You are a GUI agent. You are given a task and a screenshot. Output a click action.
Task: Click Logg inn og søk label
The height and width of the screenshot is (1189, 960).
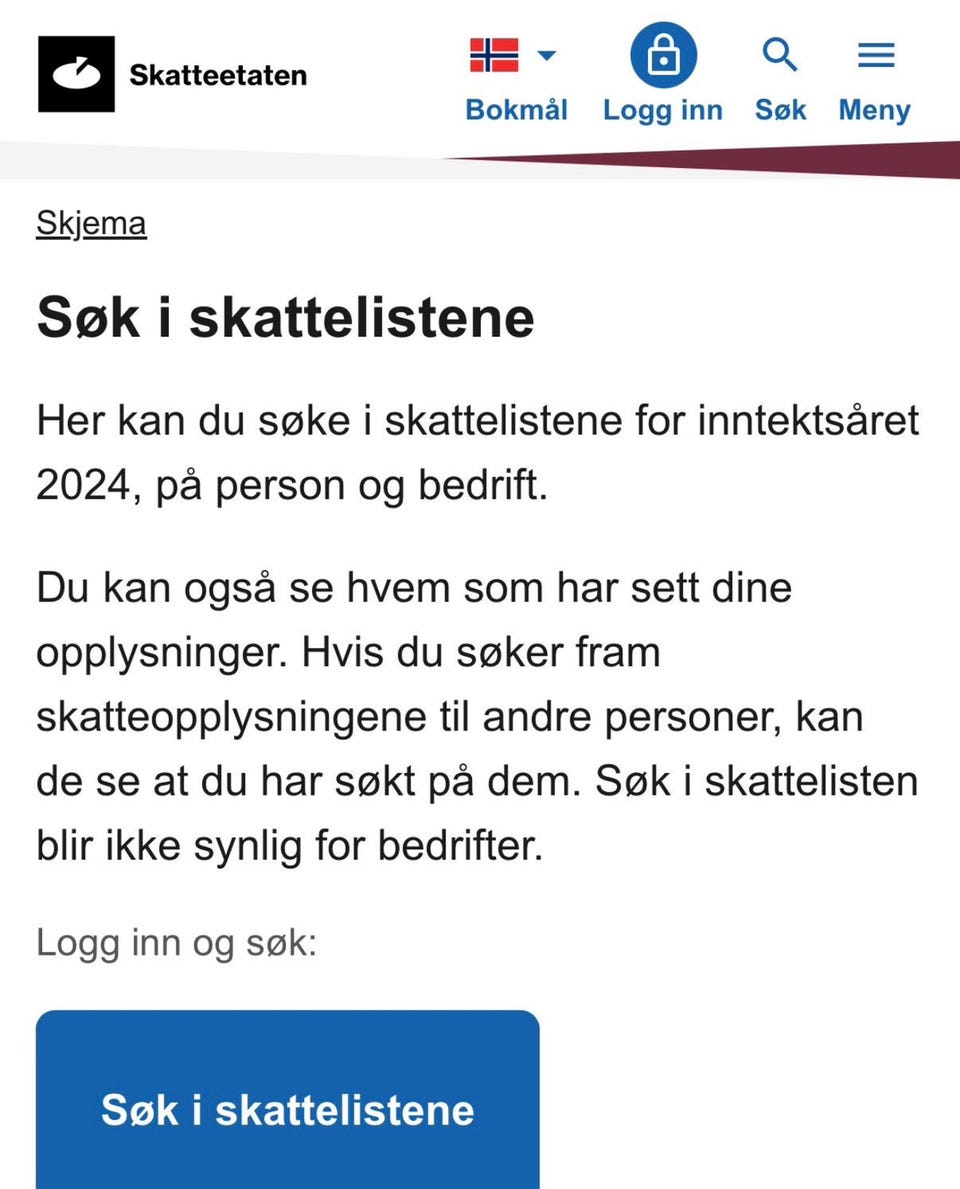[x=176, y=941]
